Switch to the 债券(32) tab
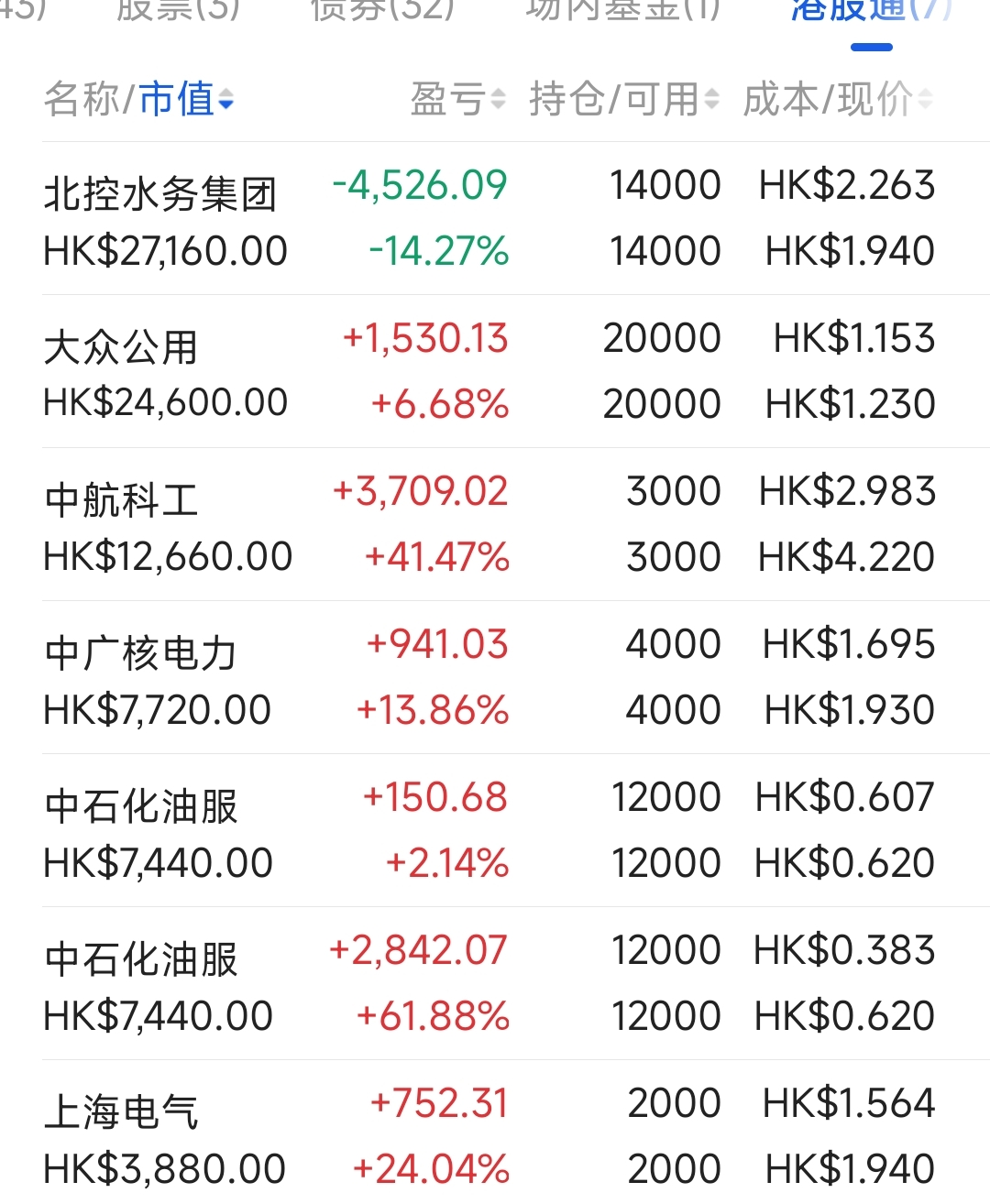This screenshot has height=1204, width=990. (x=382, y=9)
